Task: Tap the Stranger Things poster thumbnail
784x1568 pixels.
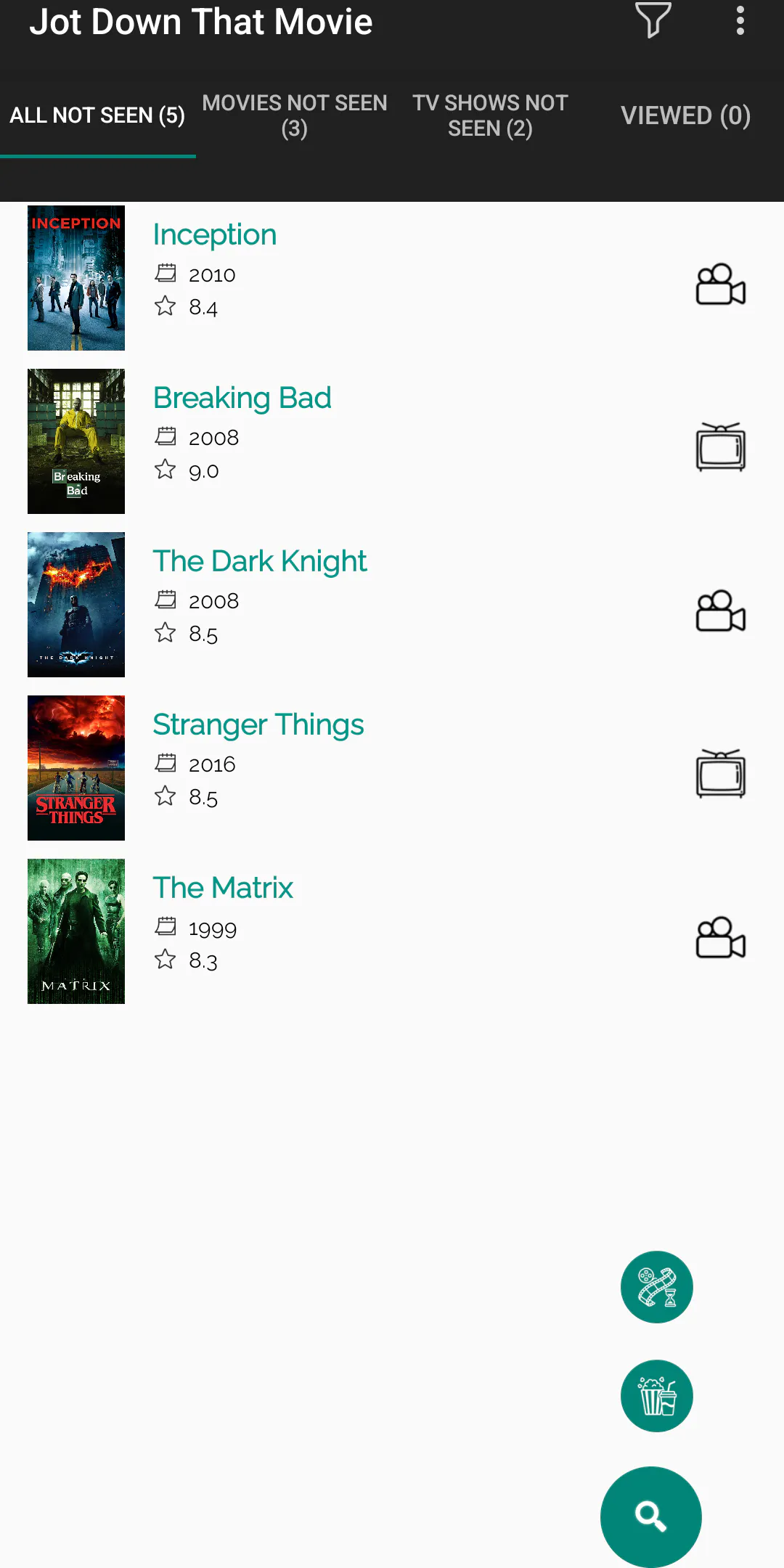Action: tap(76, 768)
